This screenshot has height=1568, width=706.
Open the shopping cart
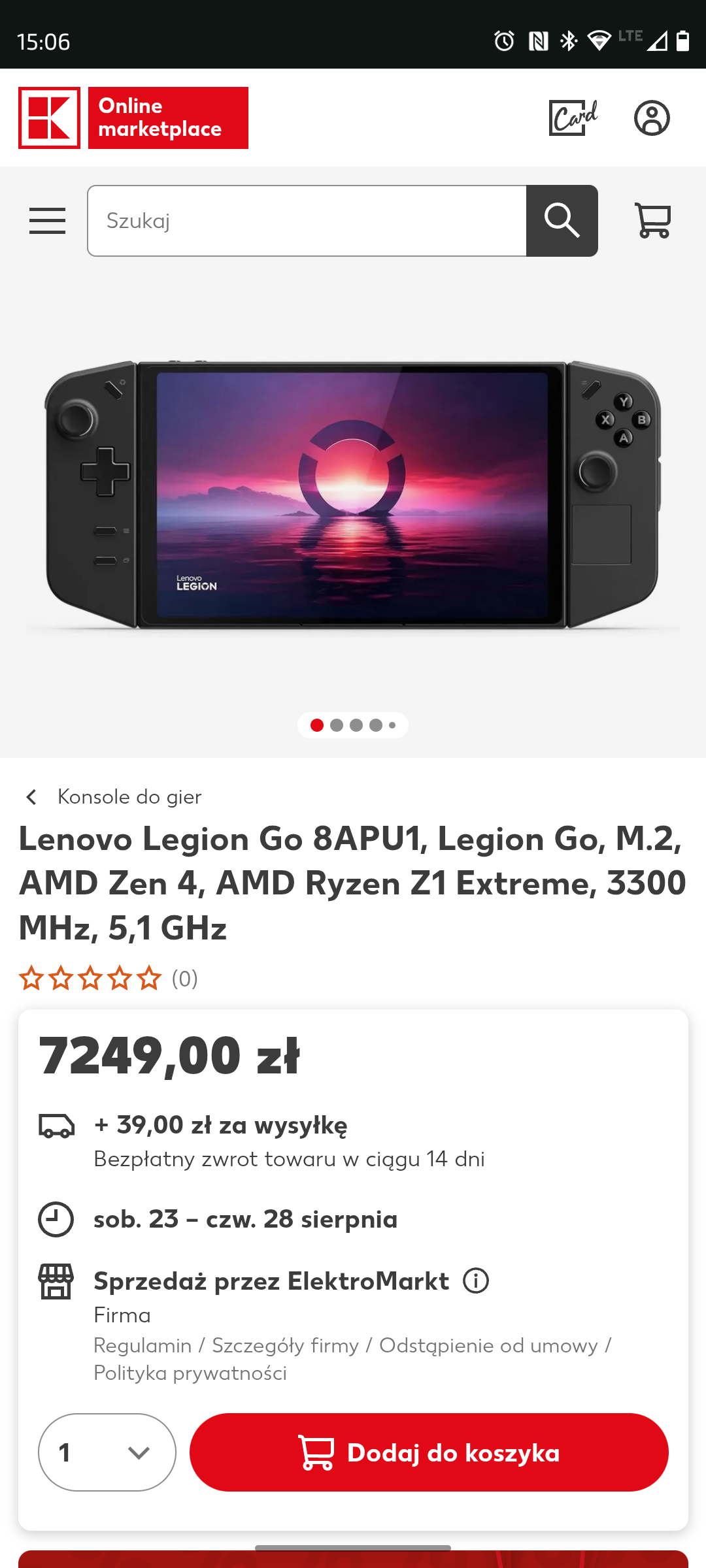pyautogui.click(x=652, y=221)
